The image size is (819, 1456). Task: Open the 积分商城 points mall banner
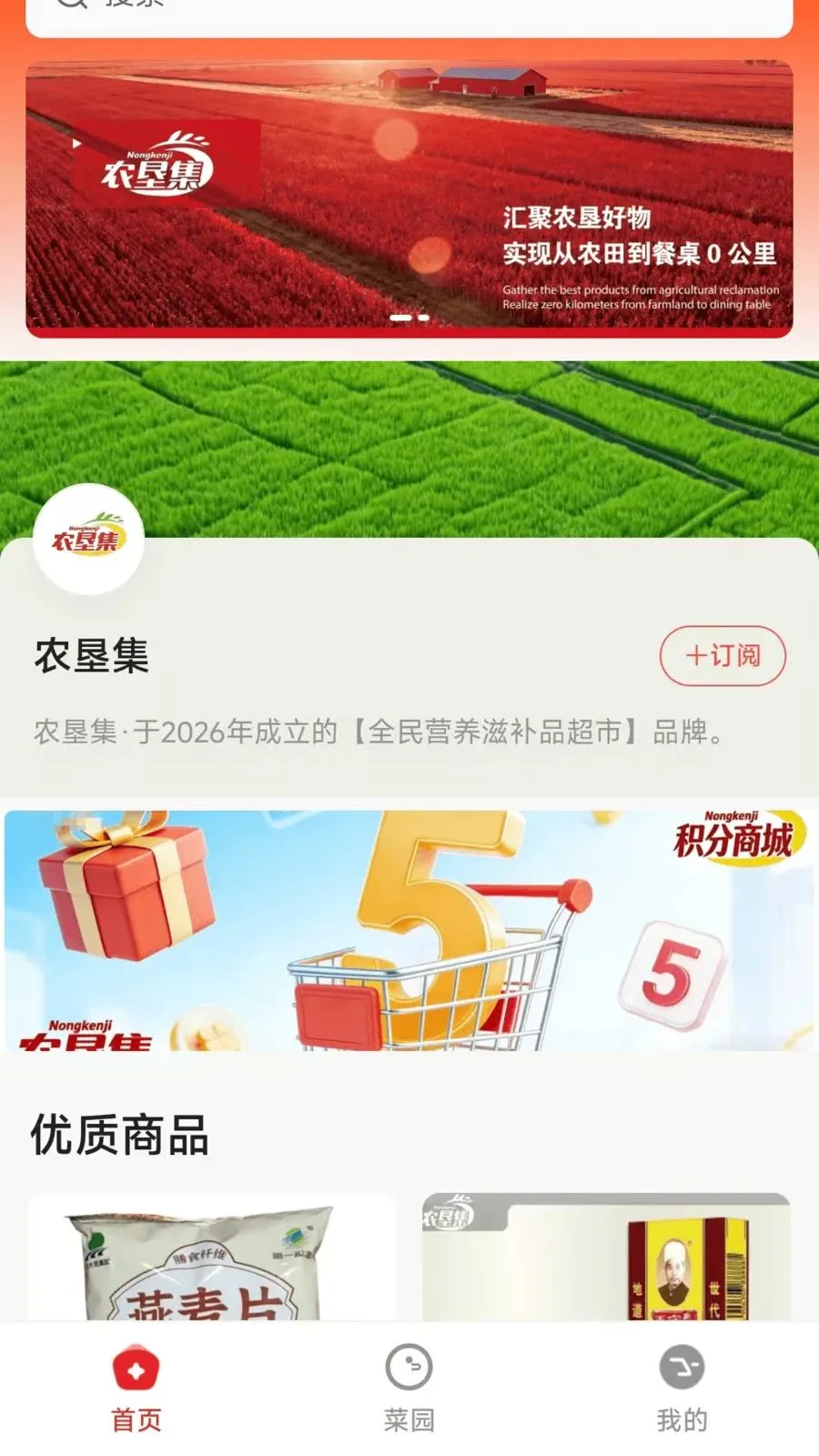click(x=409, y=937)
